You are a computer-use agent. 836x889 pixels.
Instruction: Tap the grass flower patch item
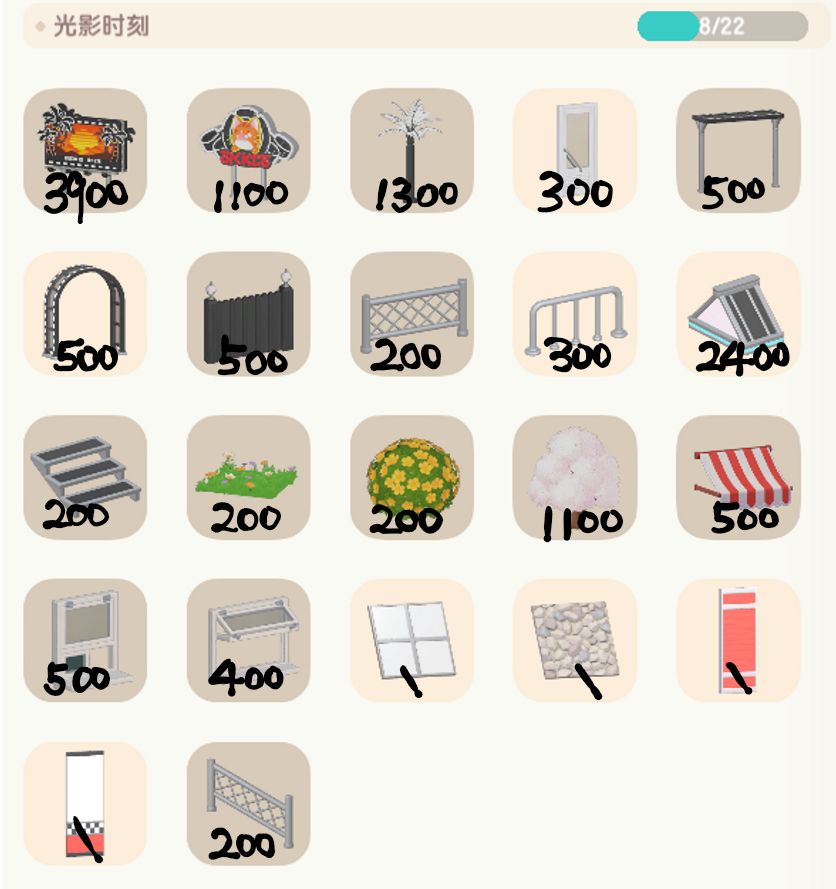point(248,477)
